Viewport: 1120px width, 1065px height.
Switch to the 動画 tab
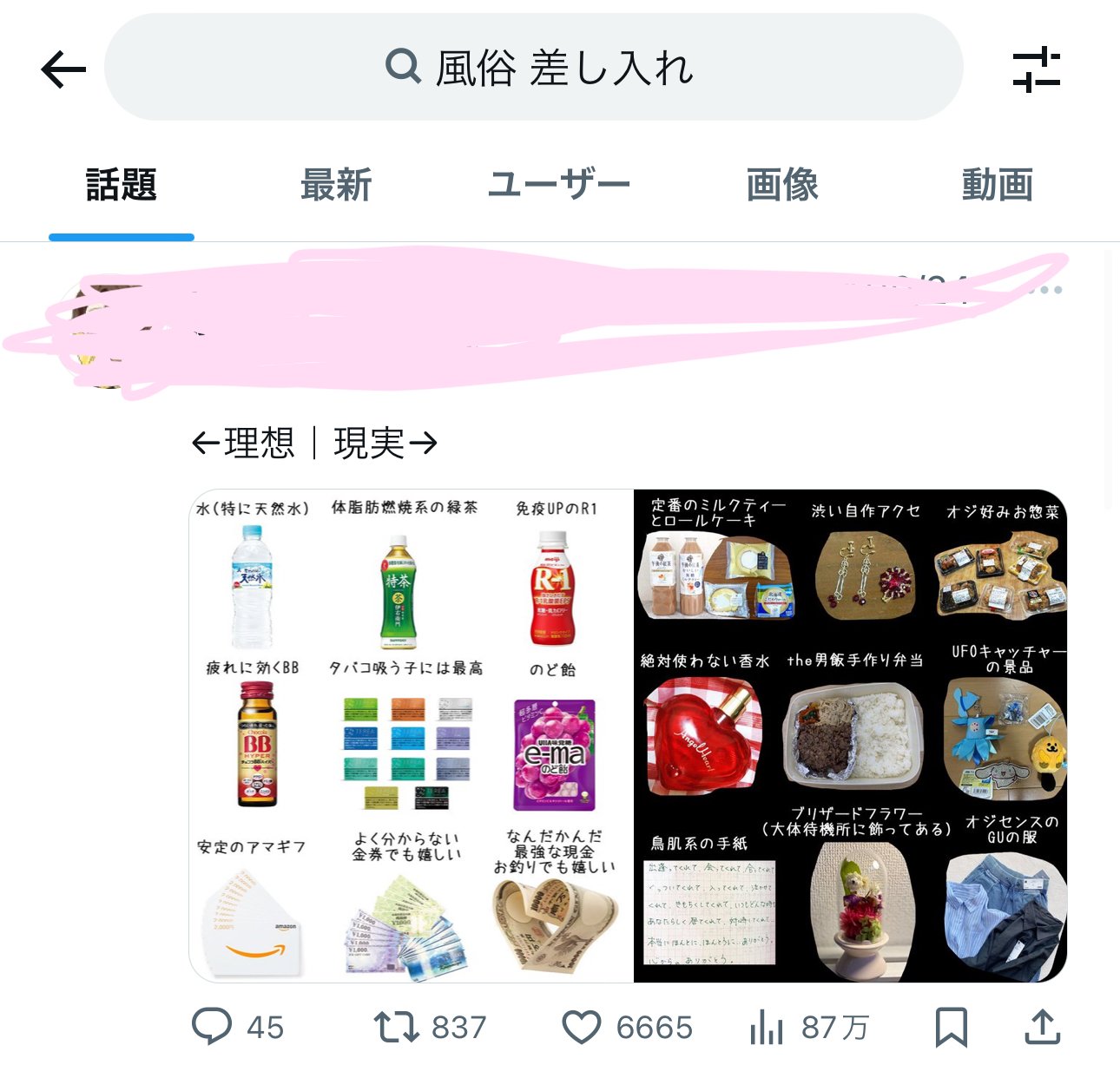click(997, 186)
